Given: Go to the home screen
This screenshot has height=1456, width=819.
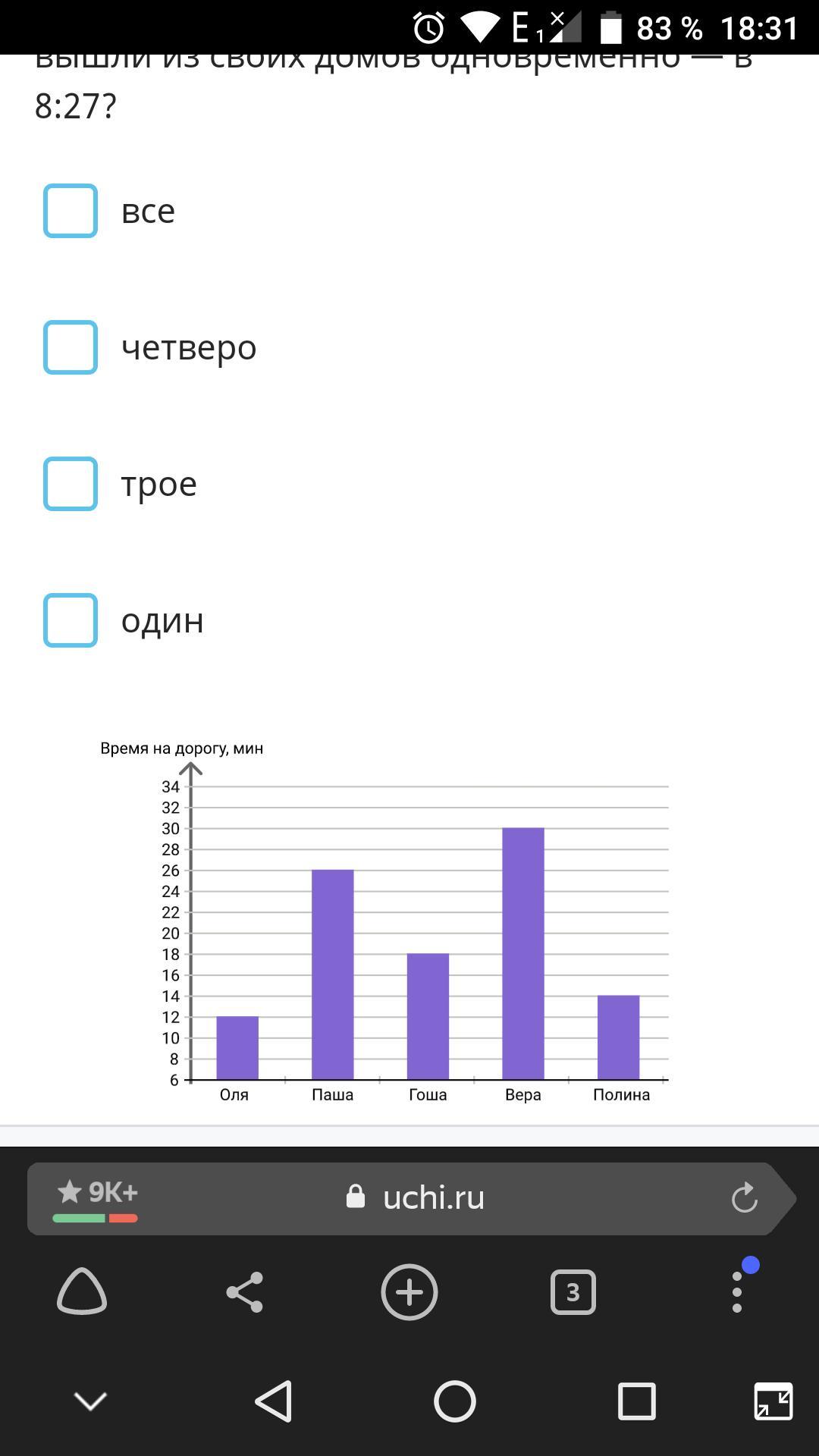Looking at the screenshot, I should click(455, 1401).
